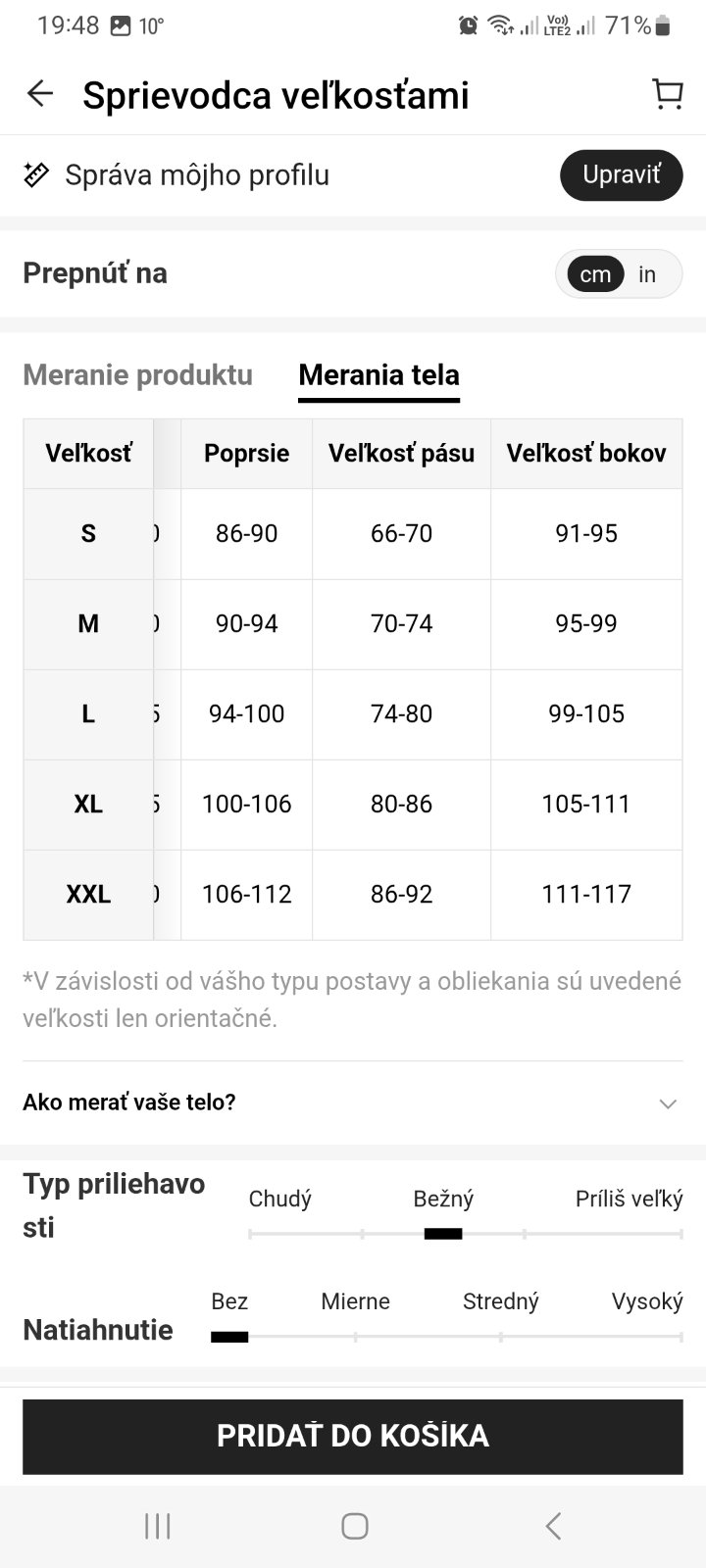
Task: Switch to the Meranie produktu tab
Action: coord(137,374)
